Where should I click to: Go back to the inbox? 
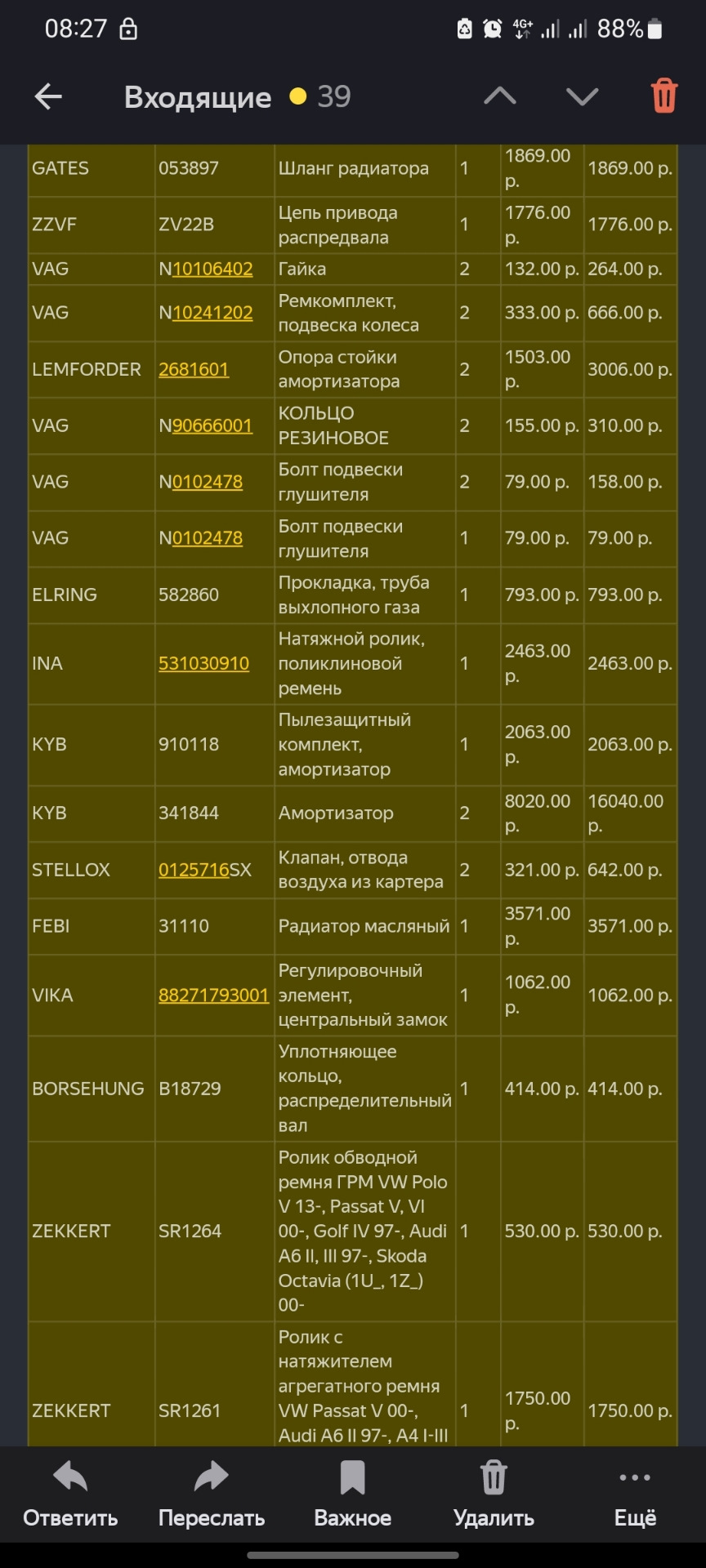click(x=48, y=96)
